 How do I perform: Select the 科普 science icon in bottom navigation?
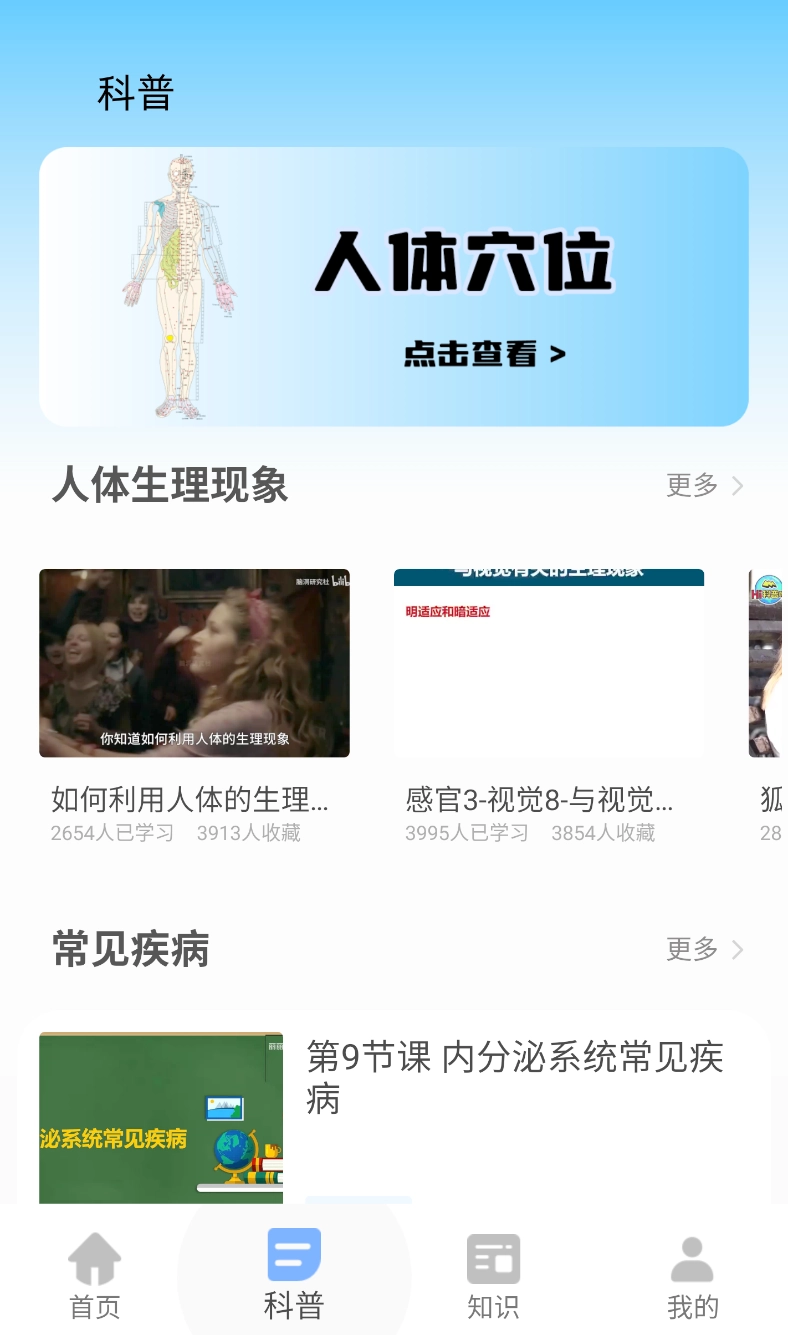click(295, 1257)
